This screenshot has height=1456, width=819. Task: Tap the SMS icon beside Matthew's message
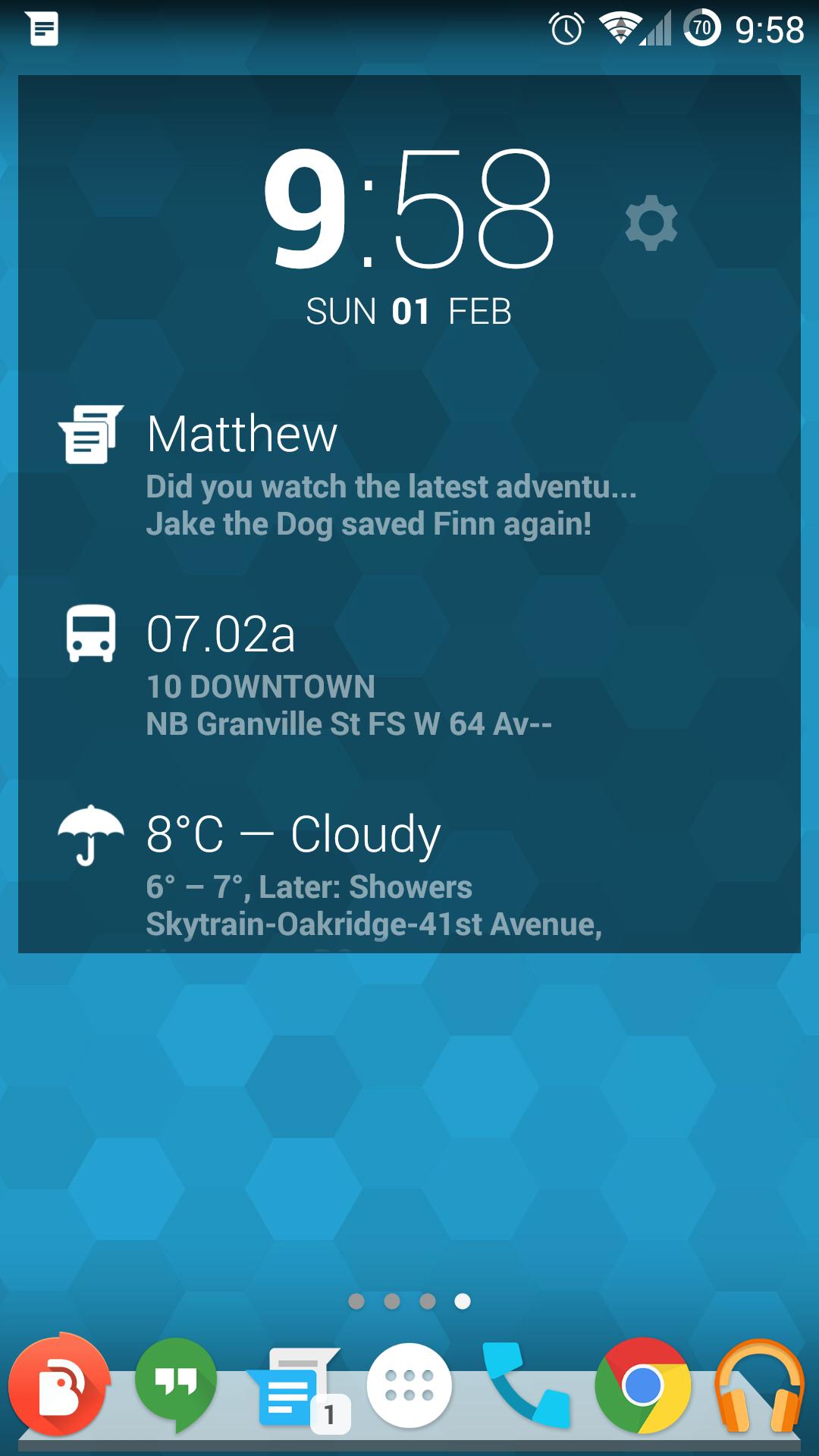coord(93,435)
